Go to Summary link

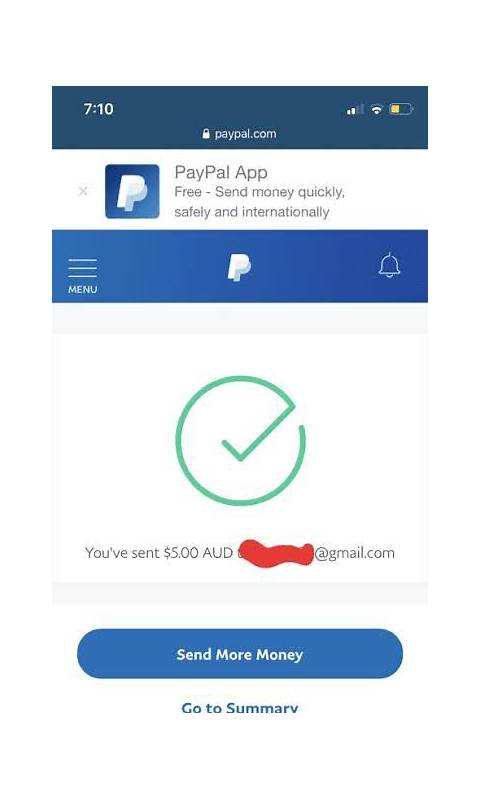tap(240, 708)
